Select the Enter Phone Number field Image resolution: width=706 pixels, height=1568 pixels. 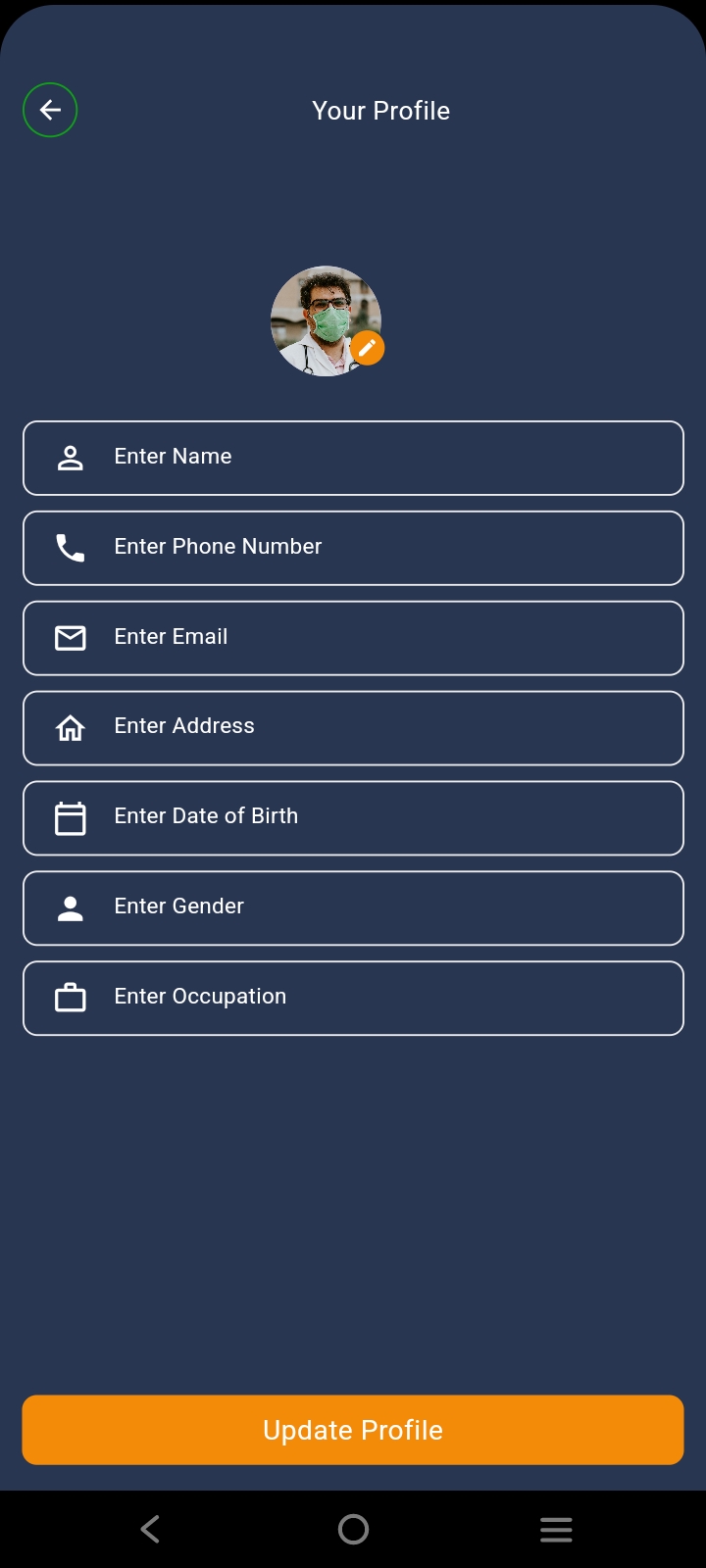[x=353, y=548]
